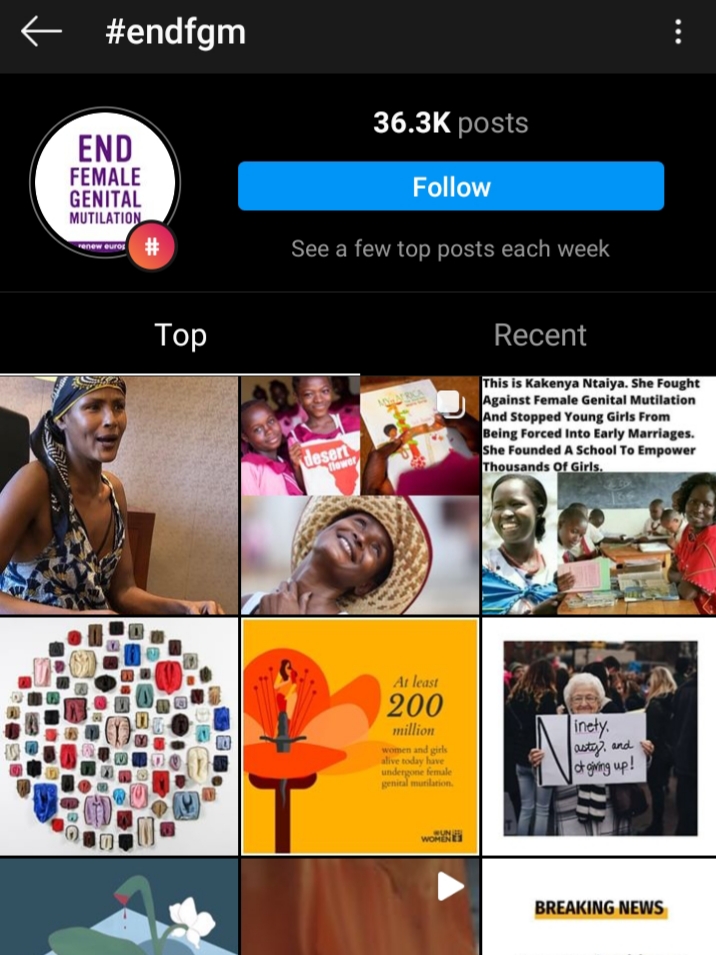Screen dimensions: 716x955
Task: Select the Top tab
Action: [x=180, y=335]
